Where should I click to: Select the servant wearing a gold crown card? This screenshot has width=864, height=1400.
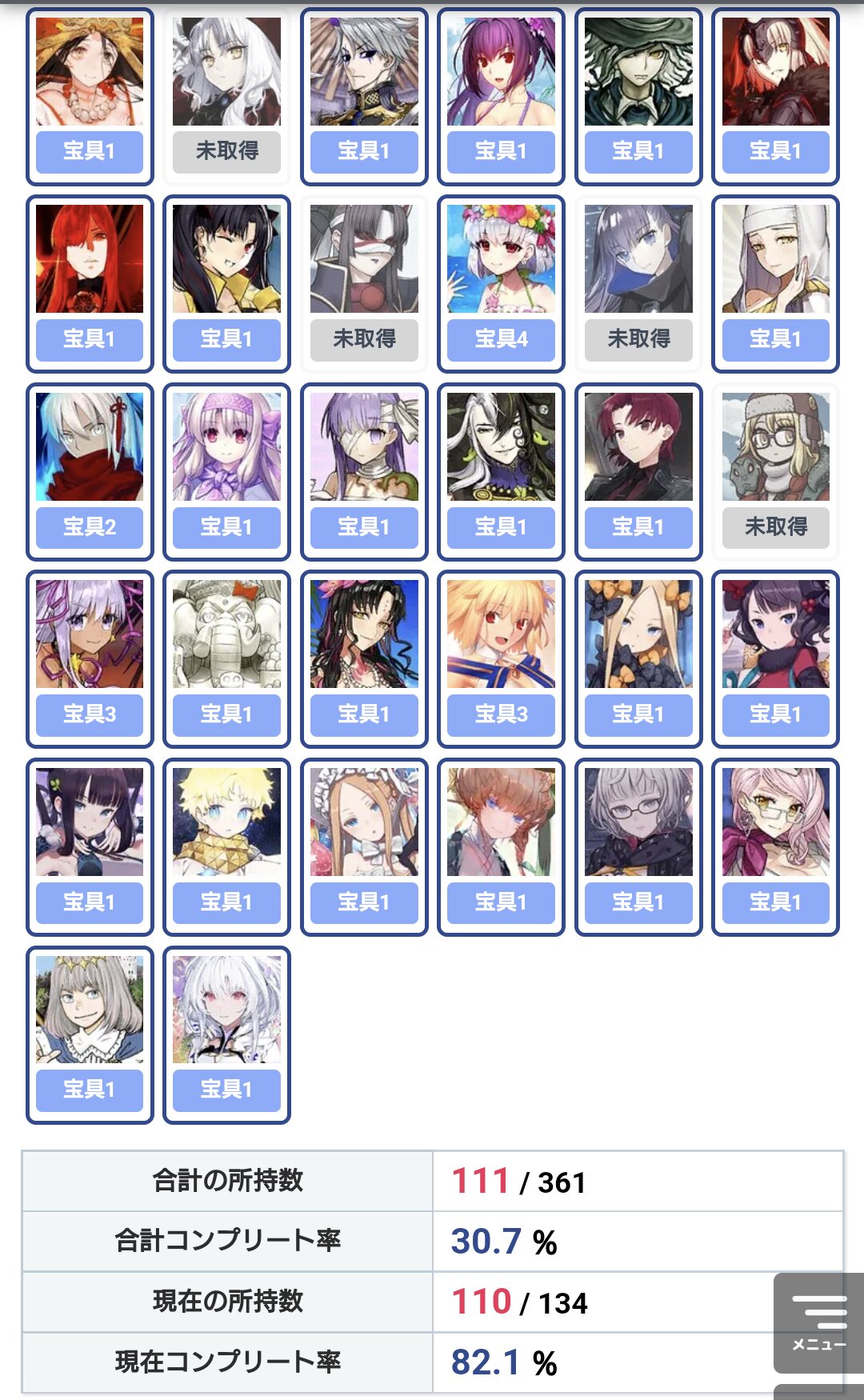pos(90,1035)
